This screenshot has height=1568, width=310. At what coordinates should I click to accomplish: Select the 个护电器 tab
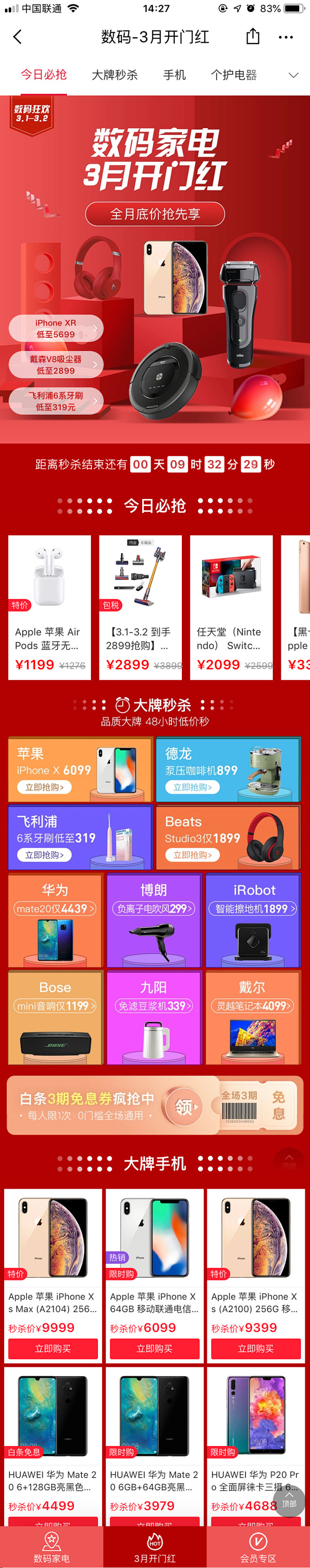click(233, 75)
